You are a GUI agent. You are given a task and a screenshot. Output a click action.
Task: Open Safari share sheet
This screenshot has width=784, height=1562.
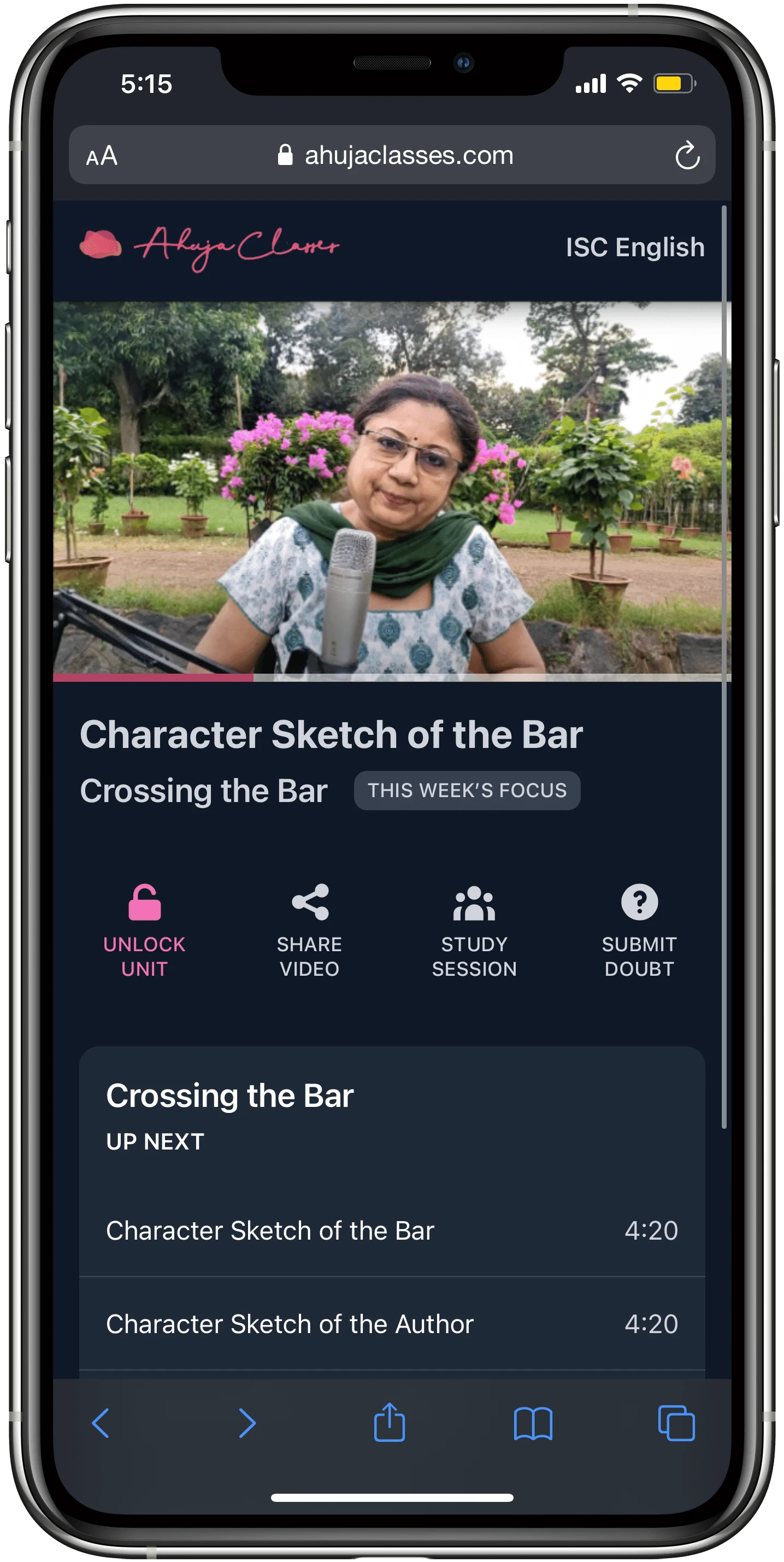(x=390, y=1423)
